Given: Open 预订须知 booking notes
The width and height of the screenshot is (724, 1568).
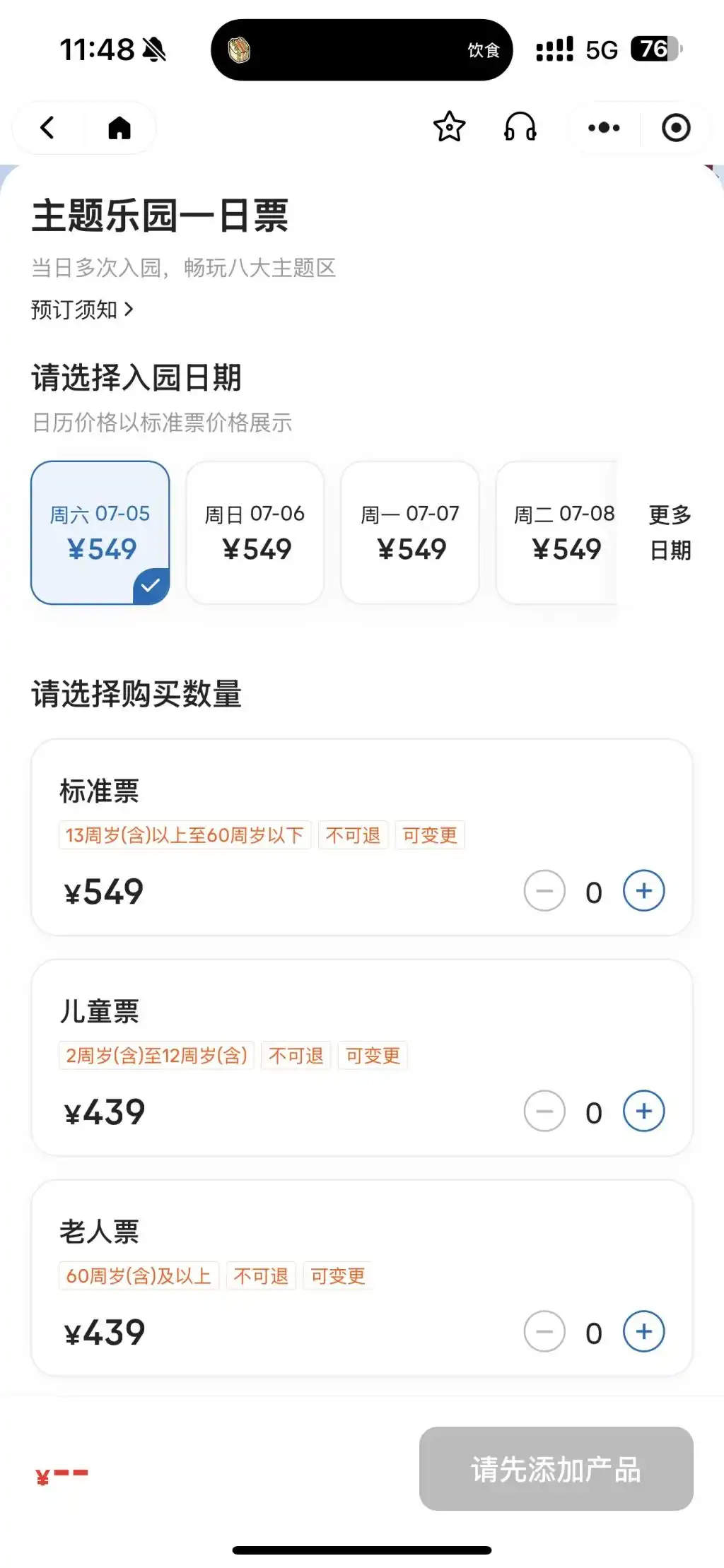Looking at the screenshot, I should pyautogui.click(x=83, y=310).
